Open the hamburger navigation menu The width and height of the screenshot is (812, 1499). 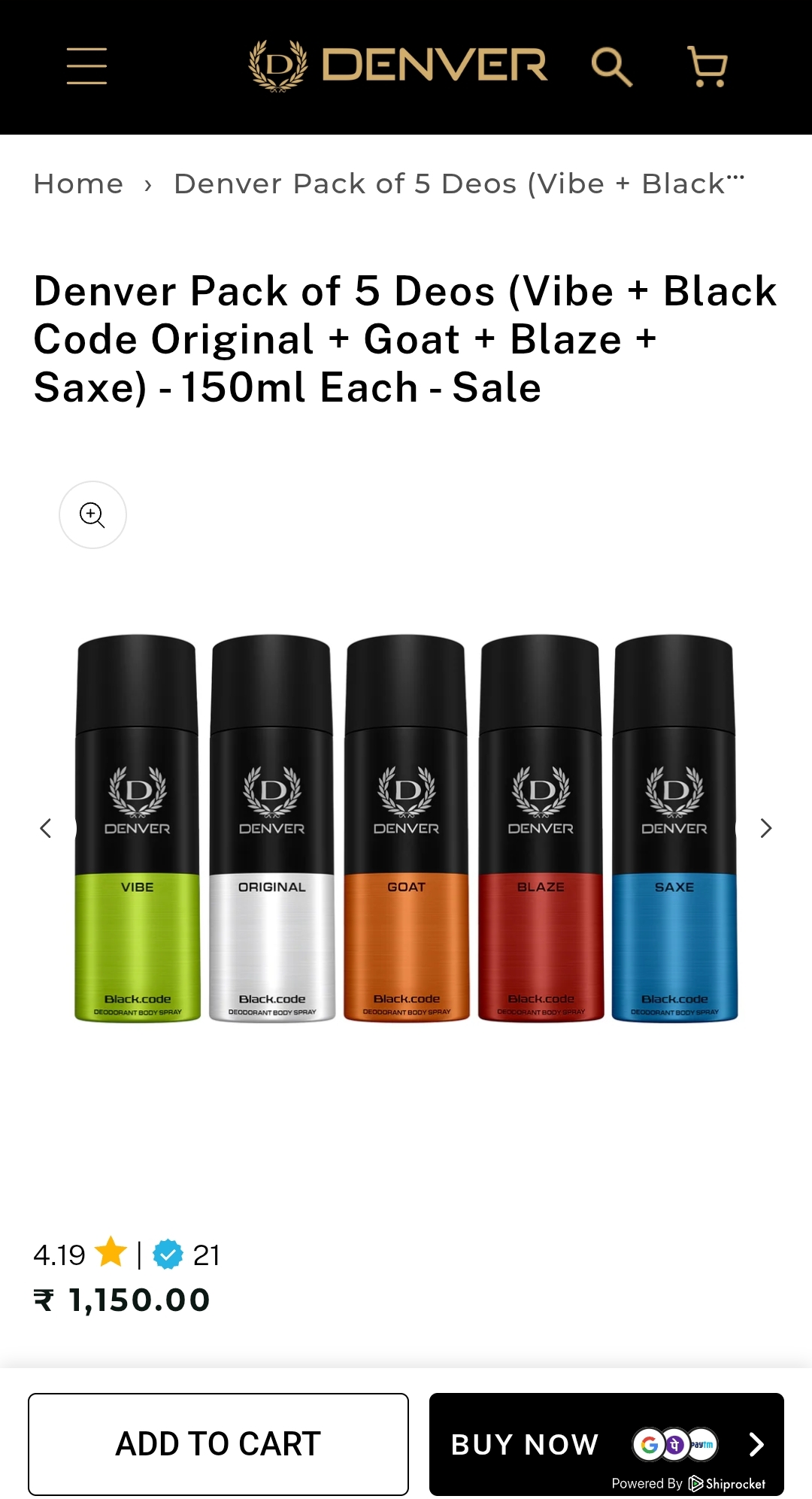pos(86,66)
